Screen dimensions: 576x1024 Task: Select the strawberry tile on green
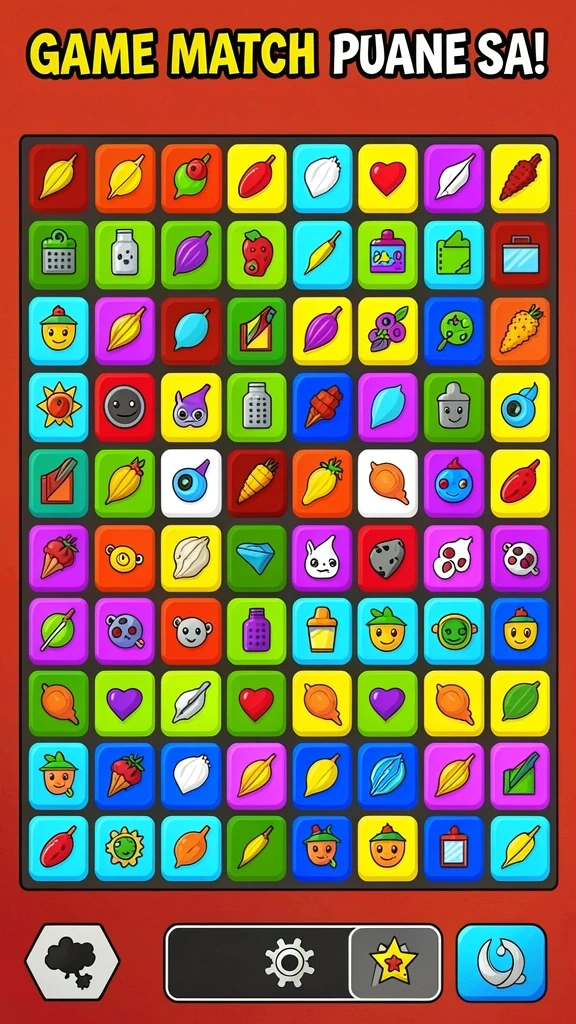[257, 255]
